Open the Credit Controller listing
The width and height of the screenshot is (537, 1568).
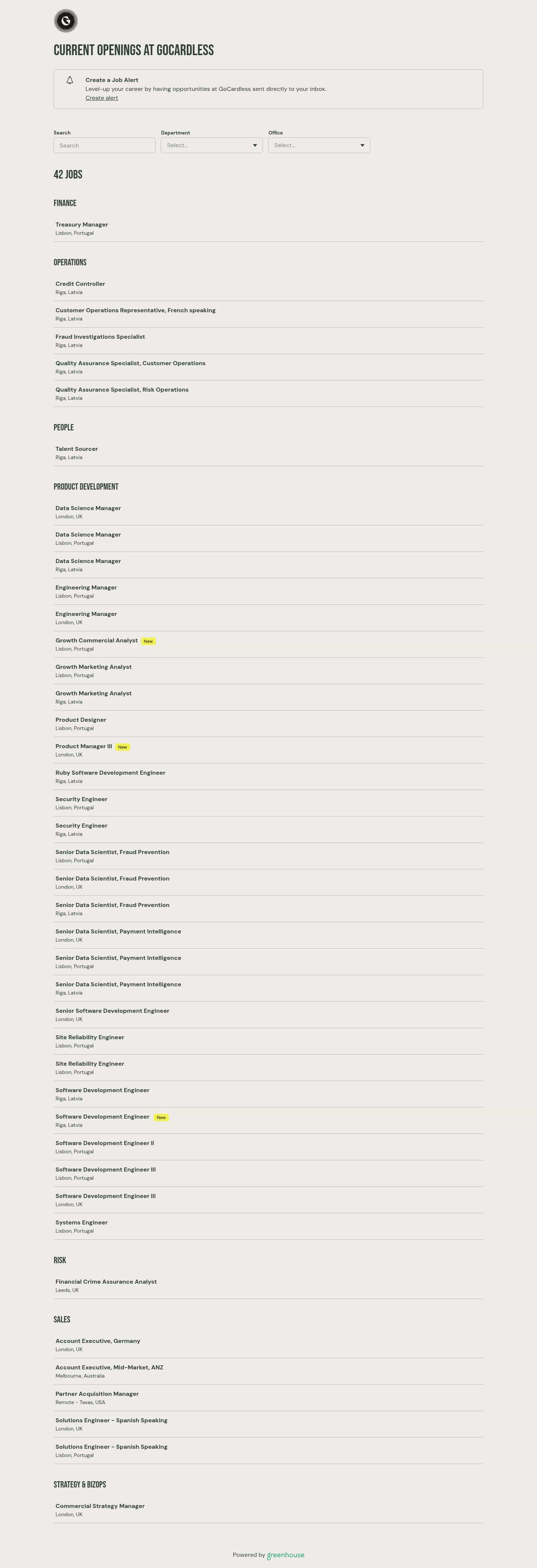coord(80,284)
